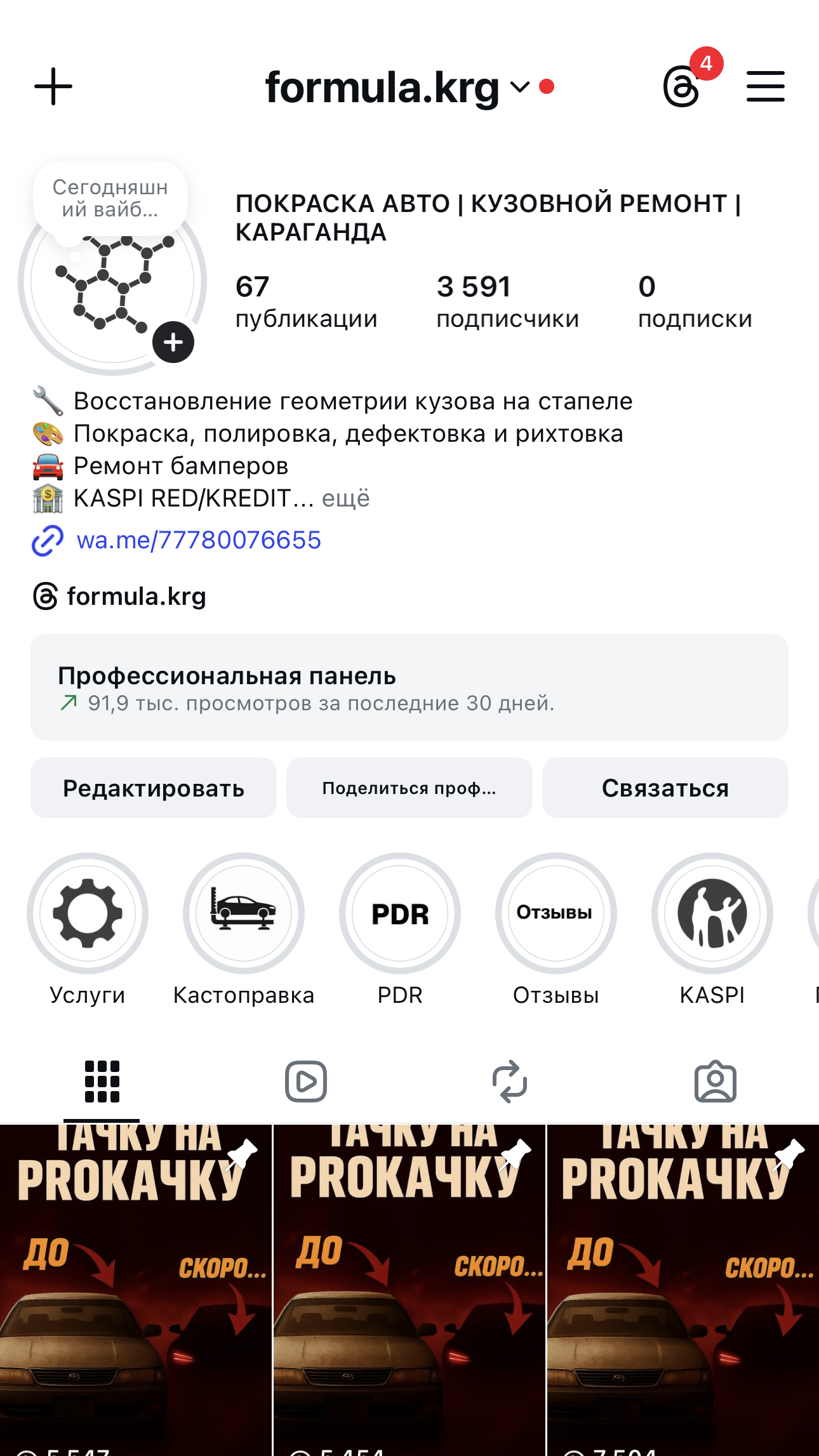
Task: Tap the Связаться button
Action: coord(665,788)
